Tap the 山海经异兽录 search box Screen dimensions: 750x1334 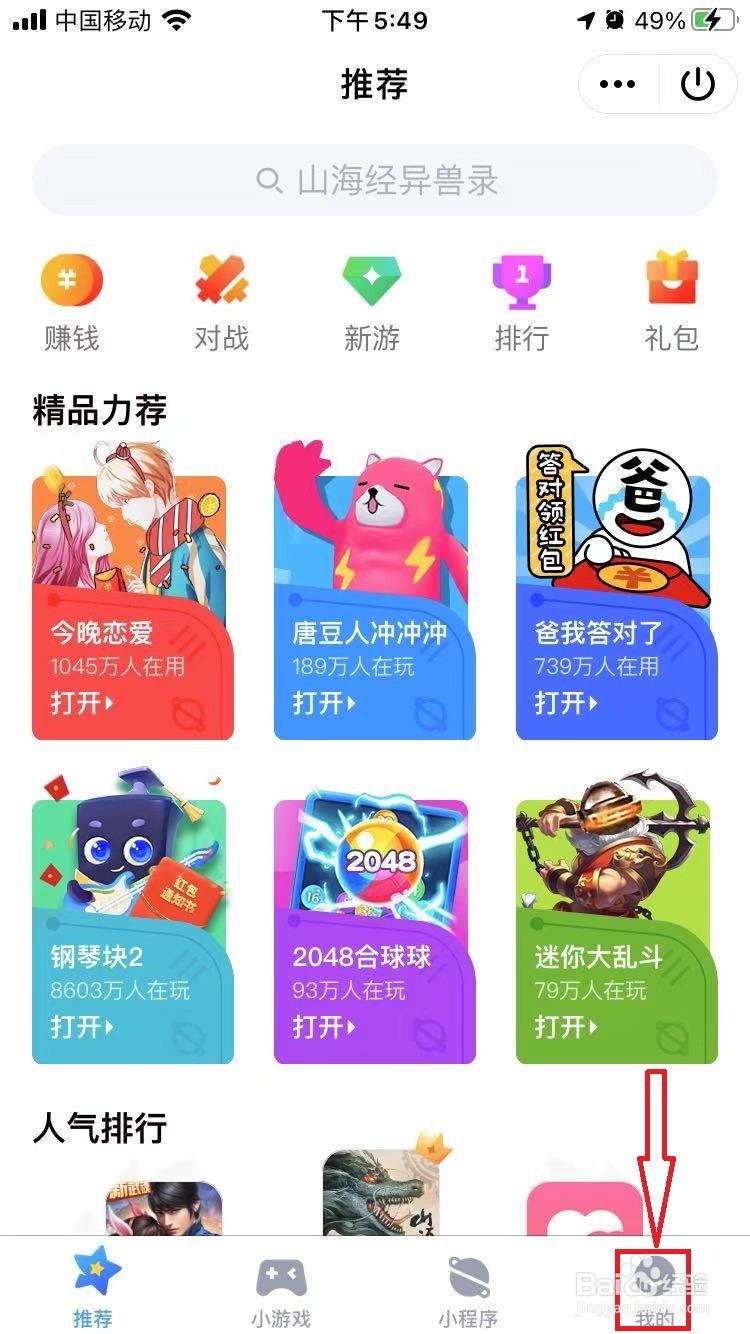click(375, 181)
